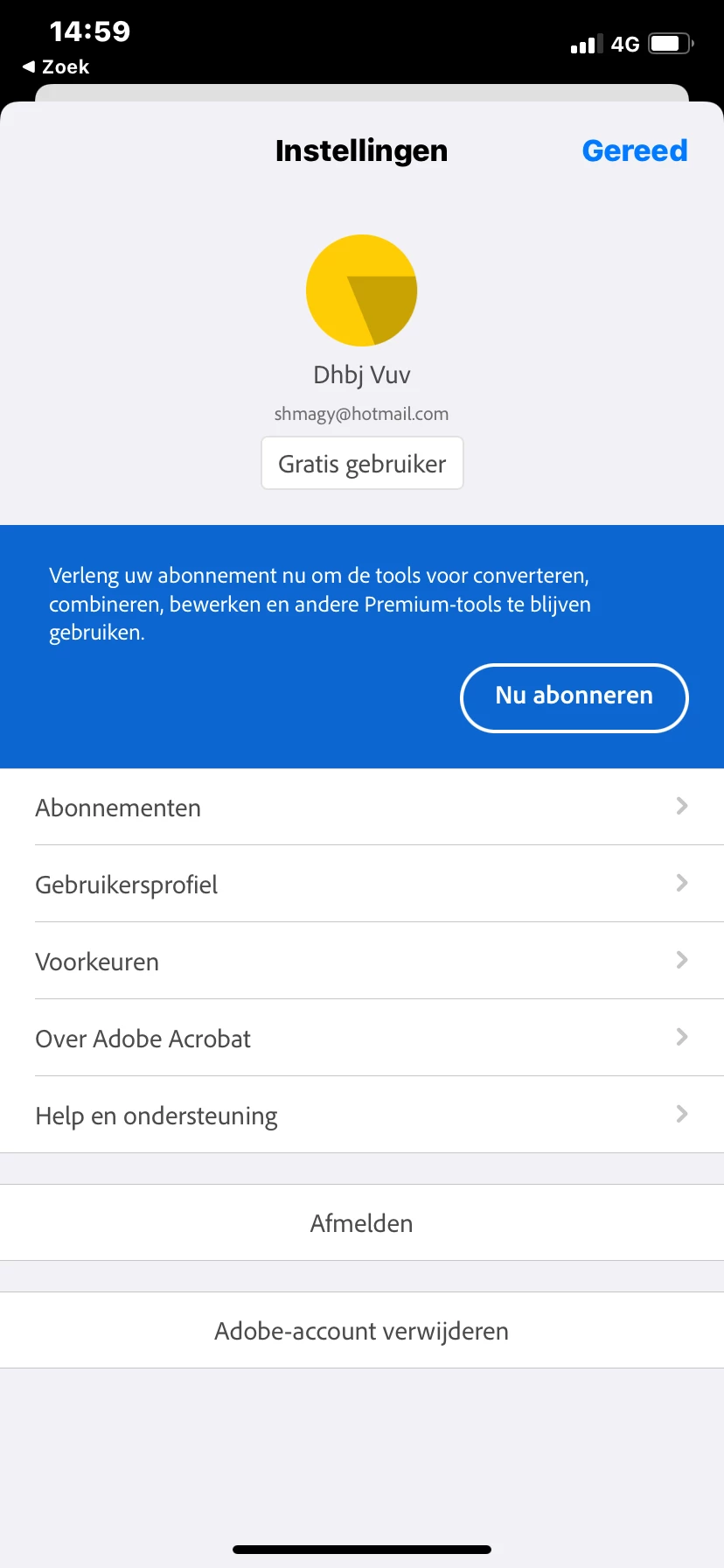Open Over Adobe Acrobat
724x1568 pixels.
tap(362, 1038)
